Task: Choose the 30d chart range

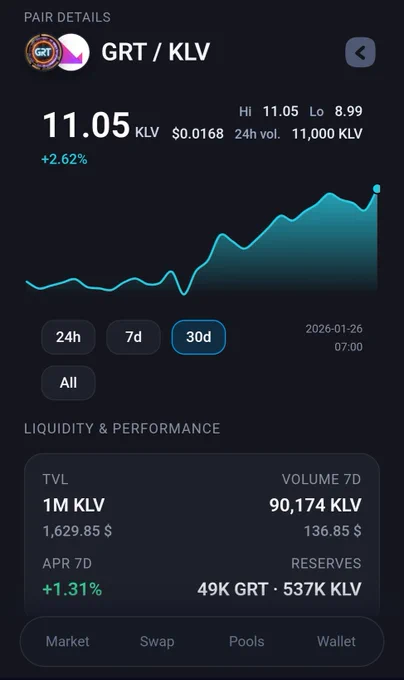Action: pos(199,337)
